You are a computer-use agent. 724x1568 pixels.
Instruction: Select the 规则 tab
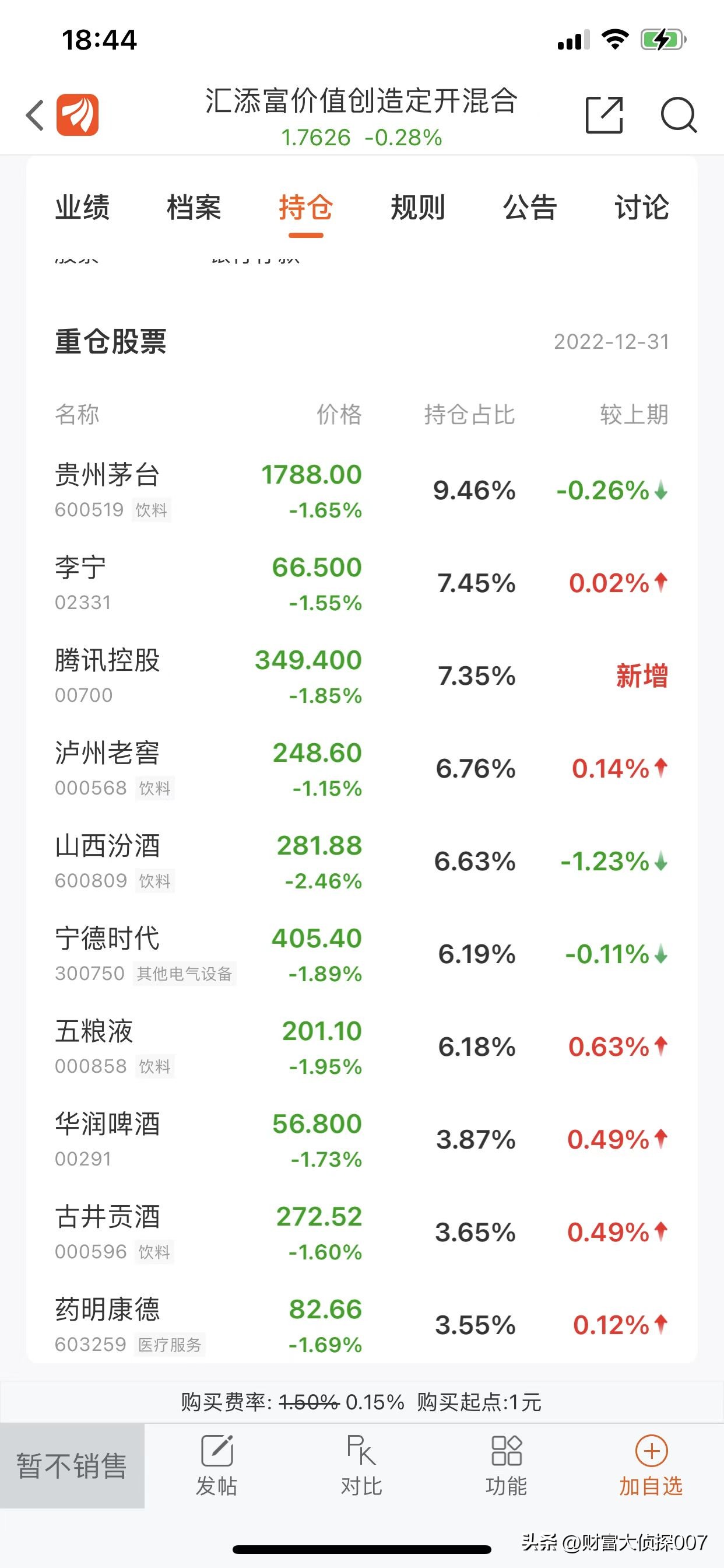coord(418,208)
